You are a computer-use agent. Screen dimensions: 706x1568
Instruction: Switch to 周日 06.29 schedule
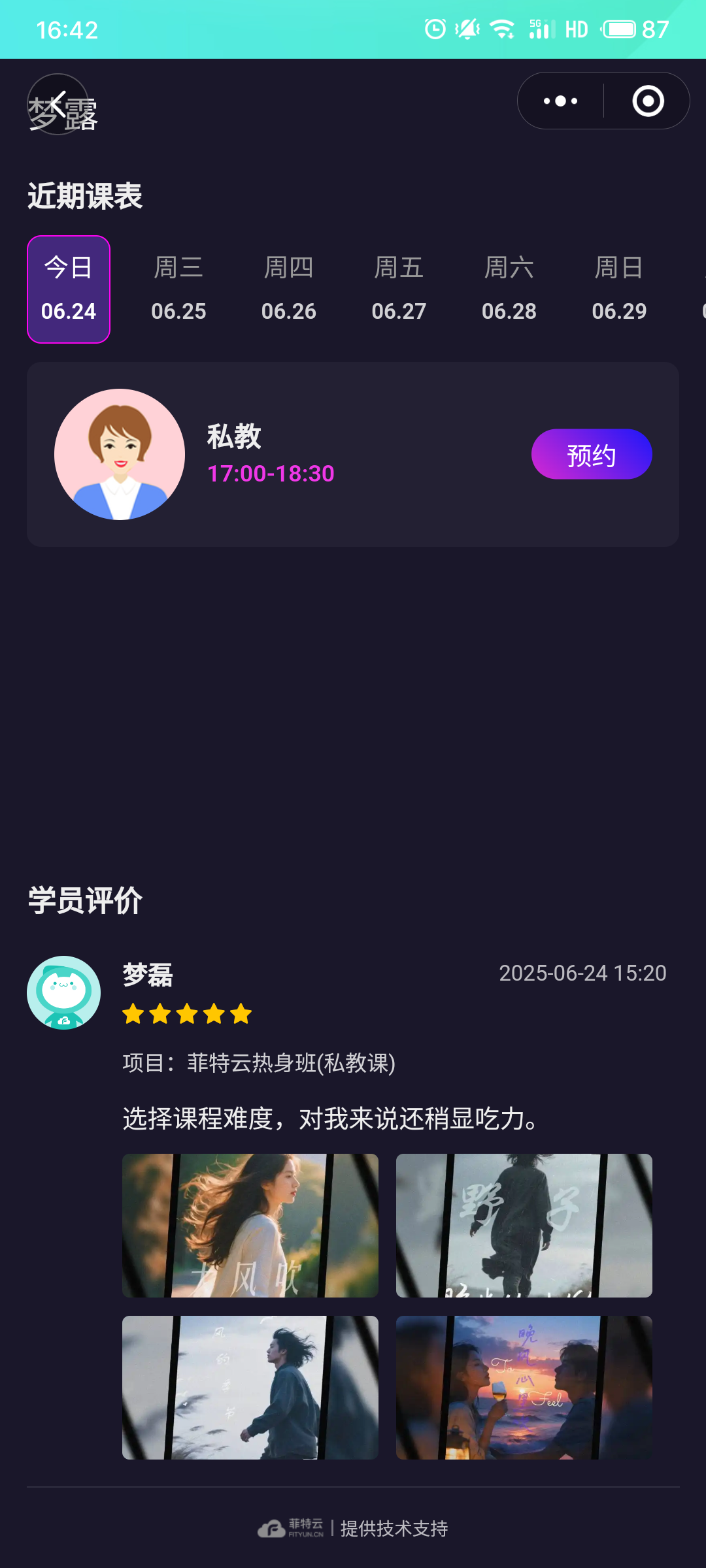click(x=619, y=289)
